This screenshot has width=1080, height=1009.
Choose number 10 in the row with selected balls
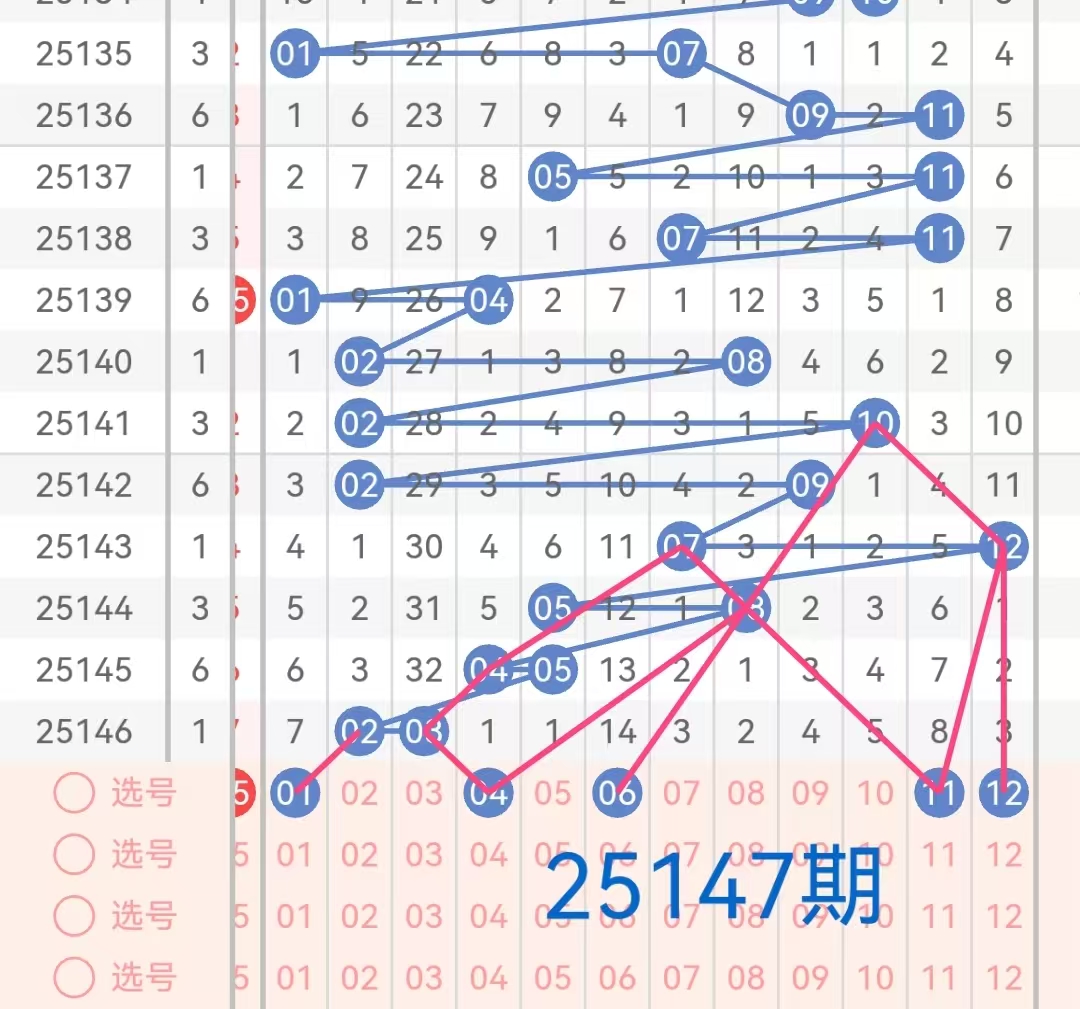click(x=875, y=793)
